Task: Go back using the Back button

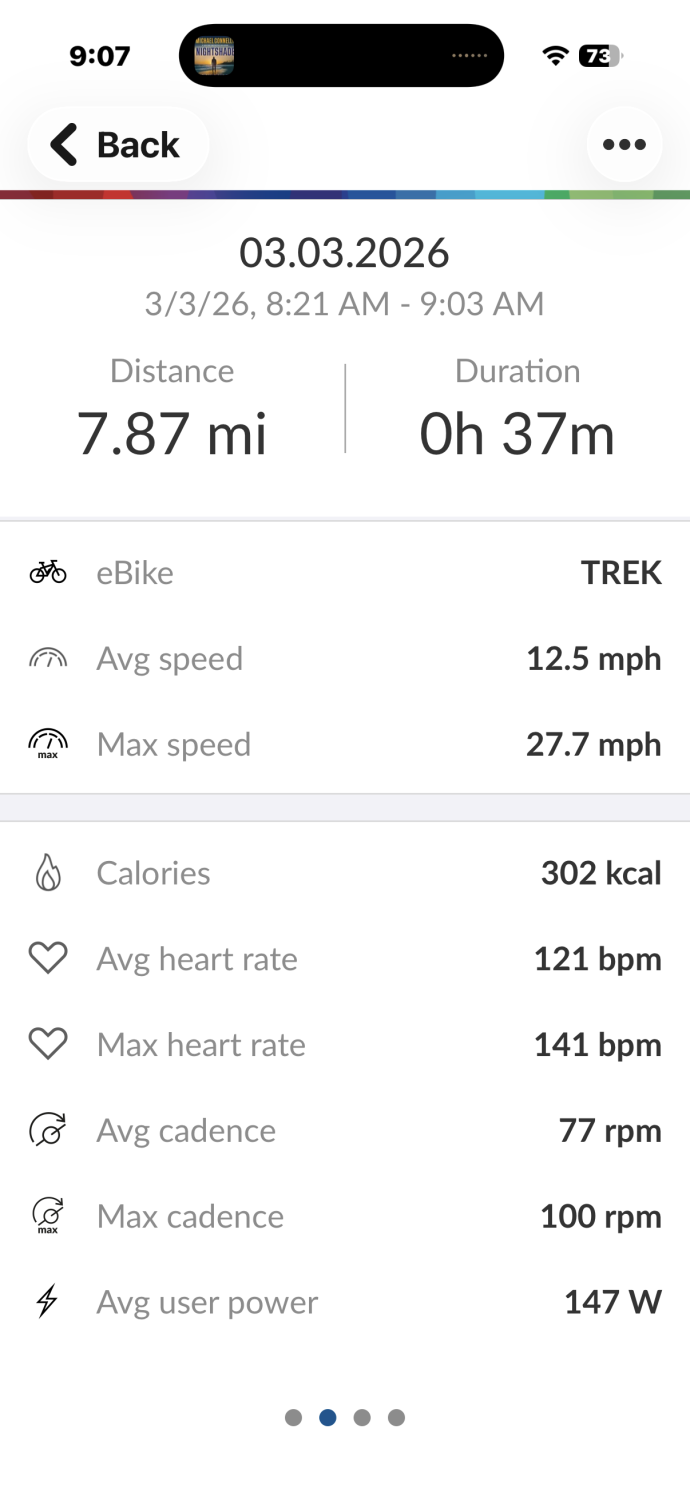Action: click(118, 145)
